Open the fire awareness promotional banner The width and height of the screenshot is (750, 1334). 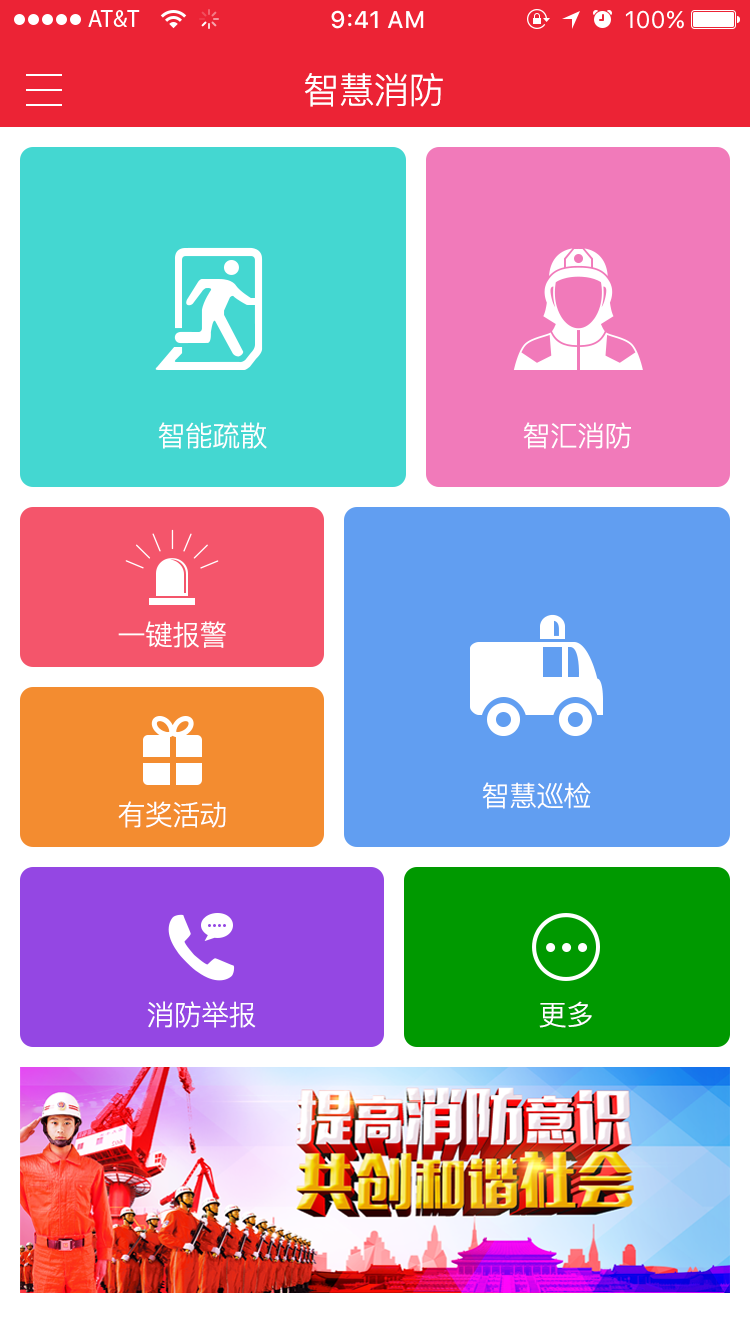[x=375, y=1180]
